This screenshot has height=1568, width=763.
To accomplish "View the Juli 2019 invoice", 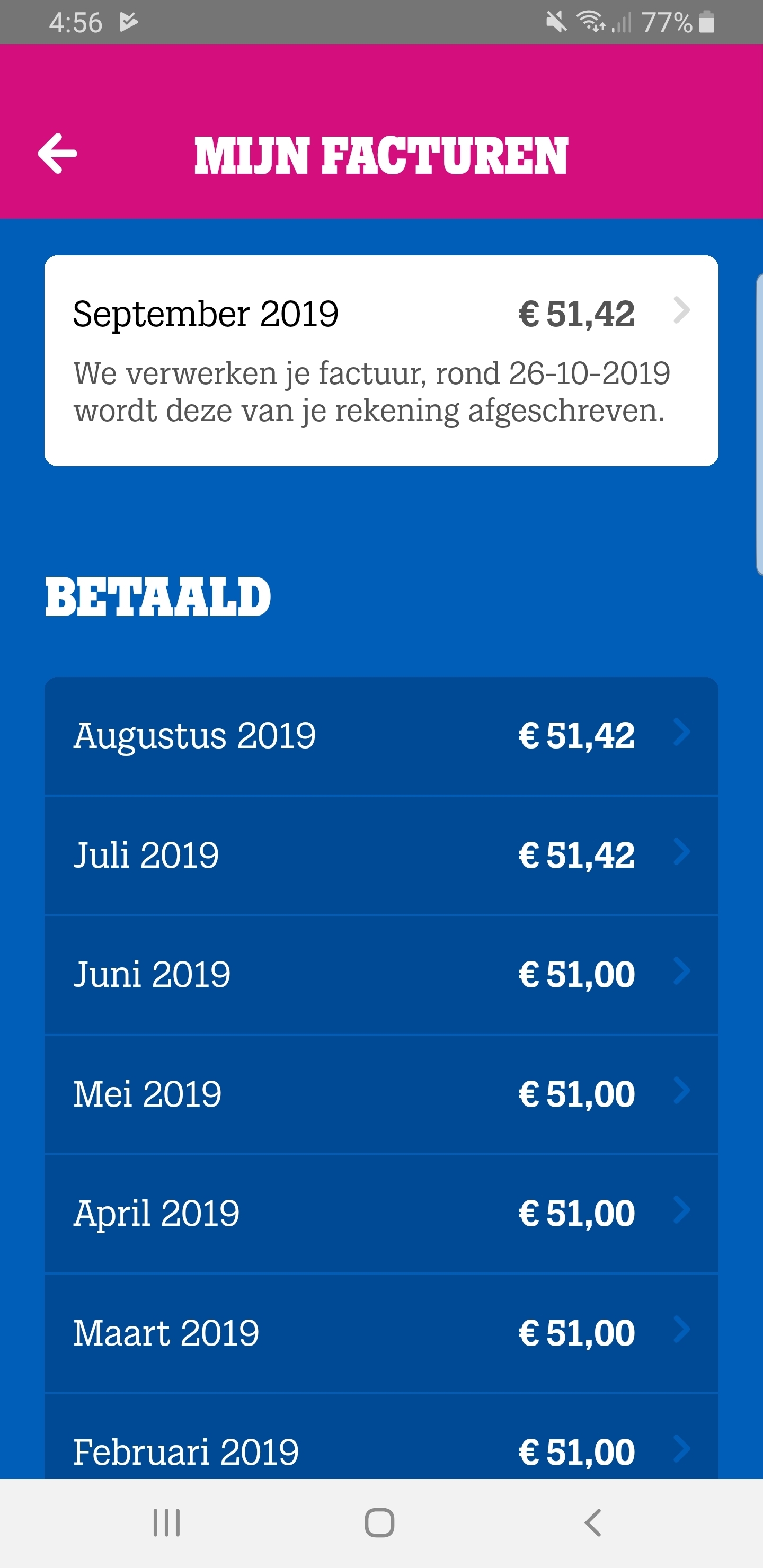I will pyautogui.click(x=381, y=854).
